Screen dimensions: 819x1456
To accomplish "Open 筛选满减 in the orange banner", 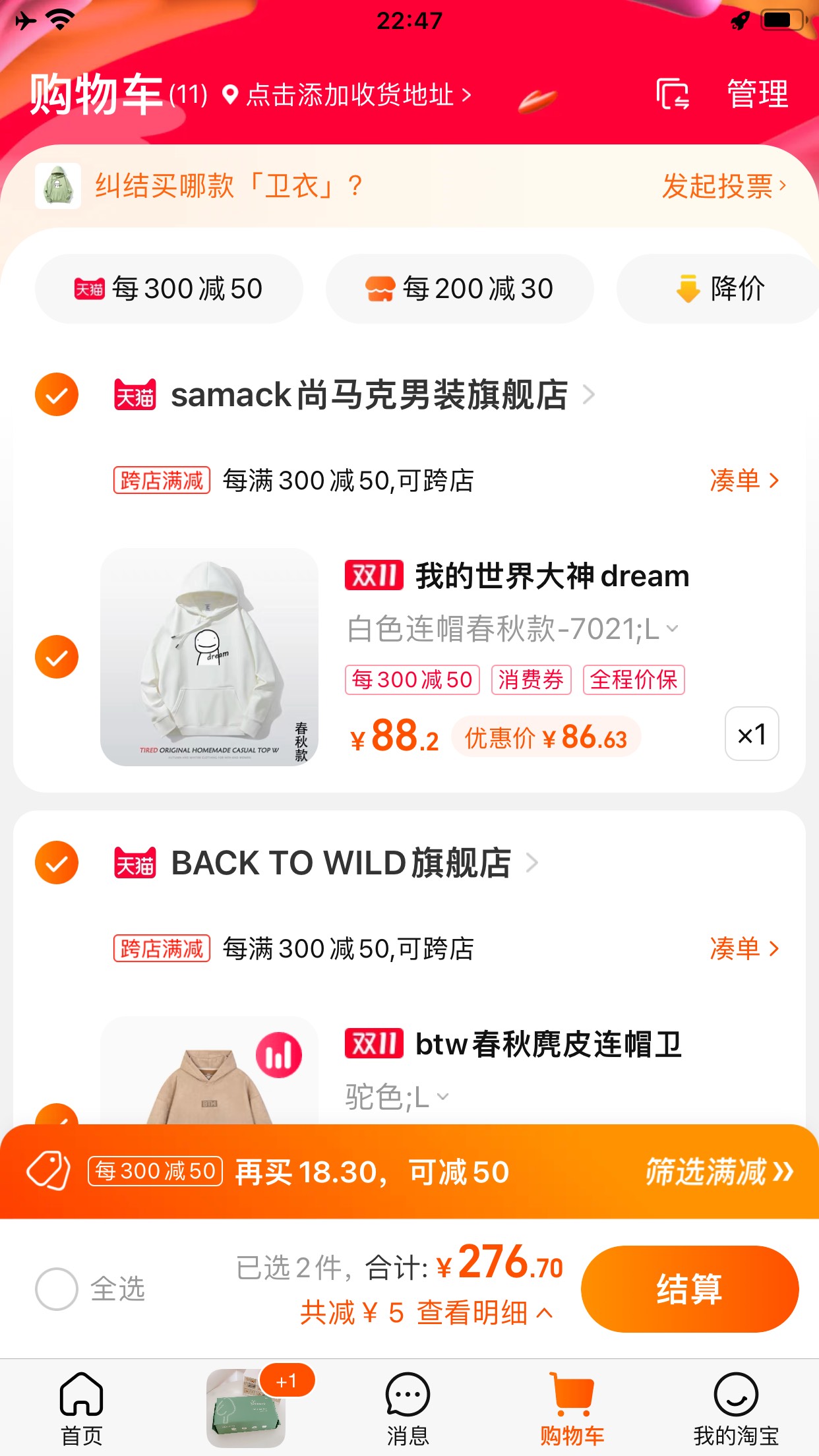I will [719, 1172].
